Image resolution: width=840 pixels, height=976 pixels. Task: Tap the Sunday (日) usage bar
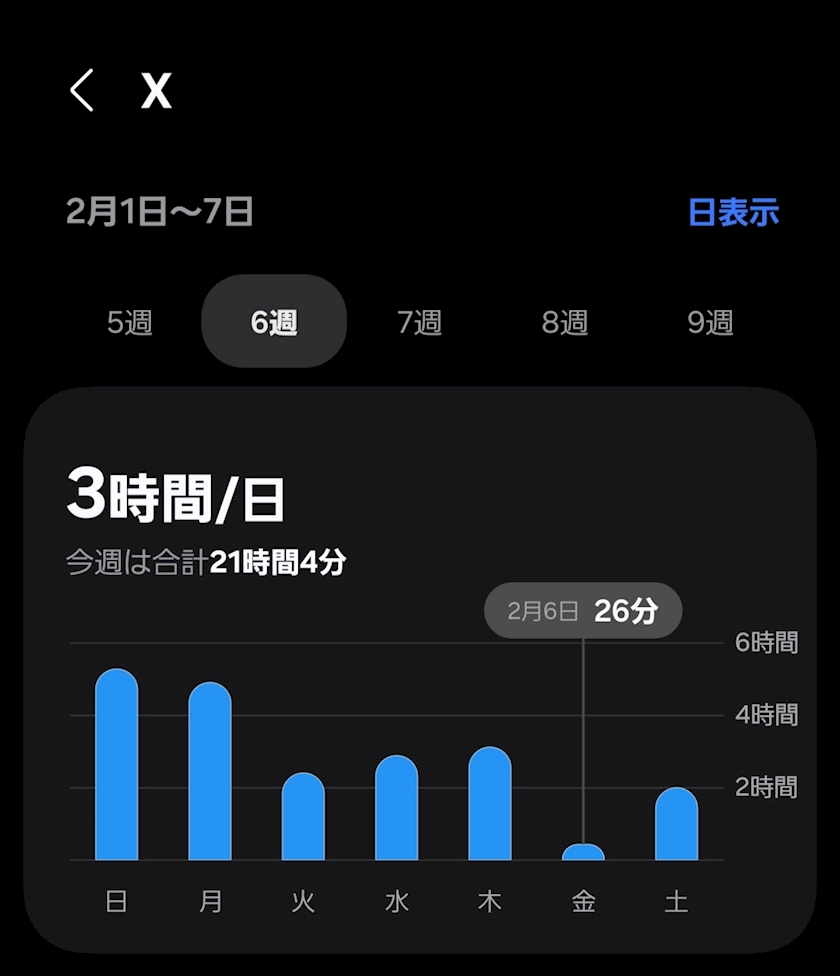[x=116, y=764]
